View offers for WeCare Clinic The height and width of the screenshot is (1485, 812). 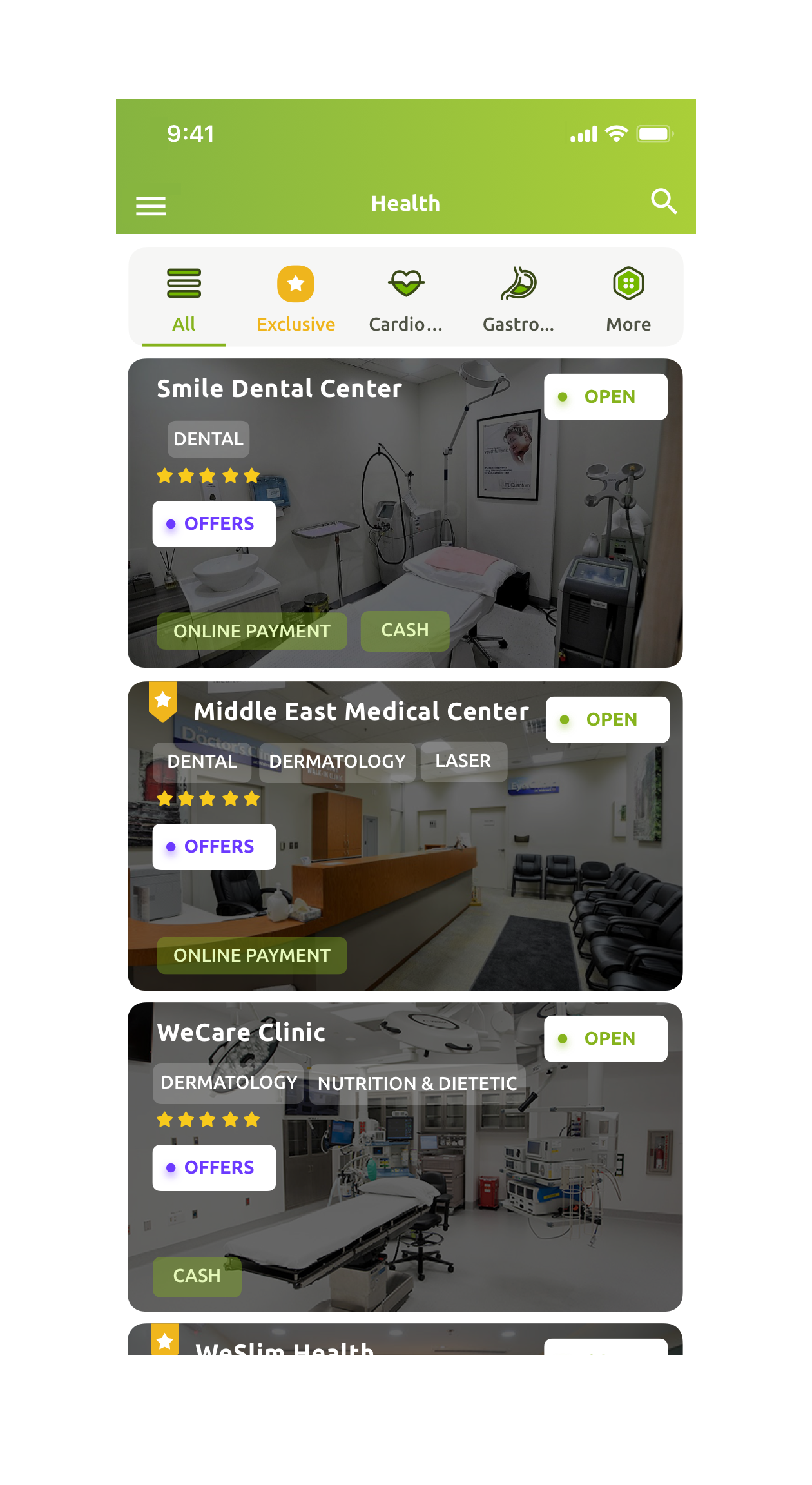pos(214,1168)
